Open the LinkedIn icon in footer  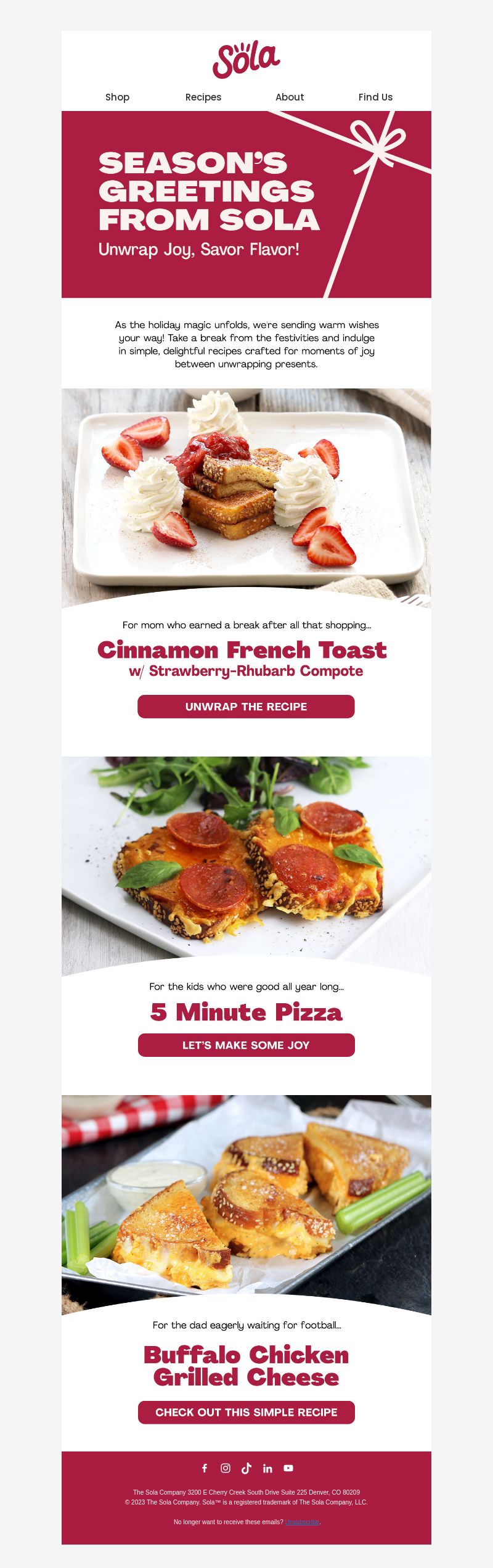pos(267,1468)
